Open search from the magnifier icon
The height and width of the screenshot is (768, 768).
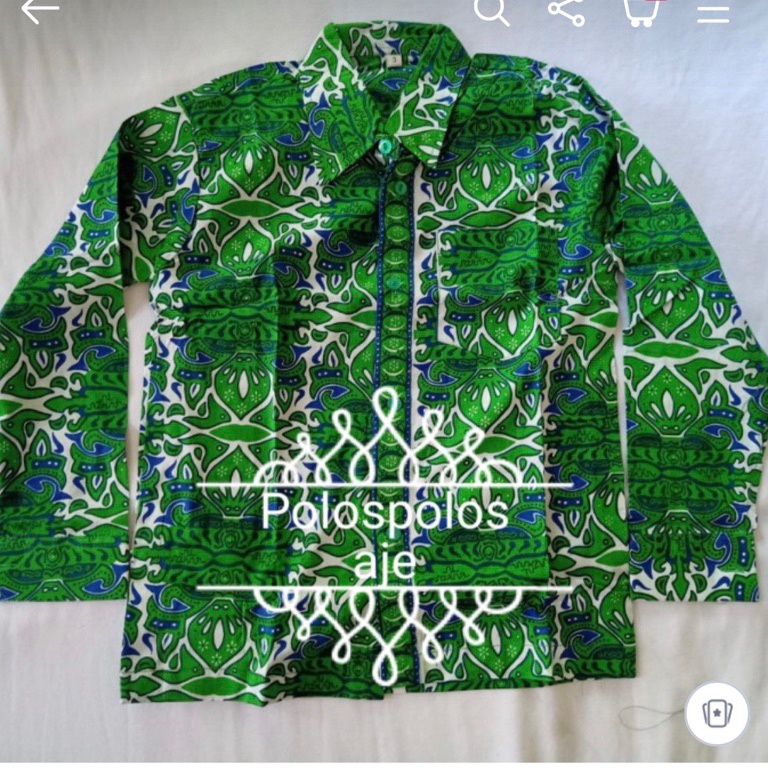pos(491,10)
